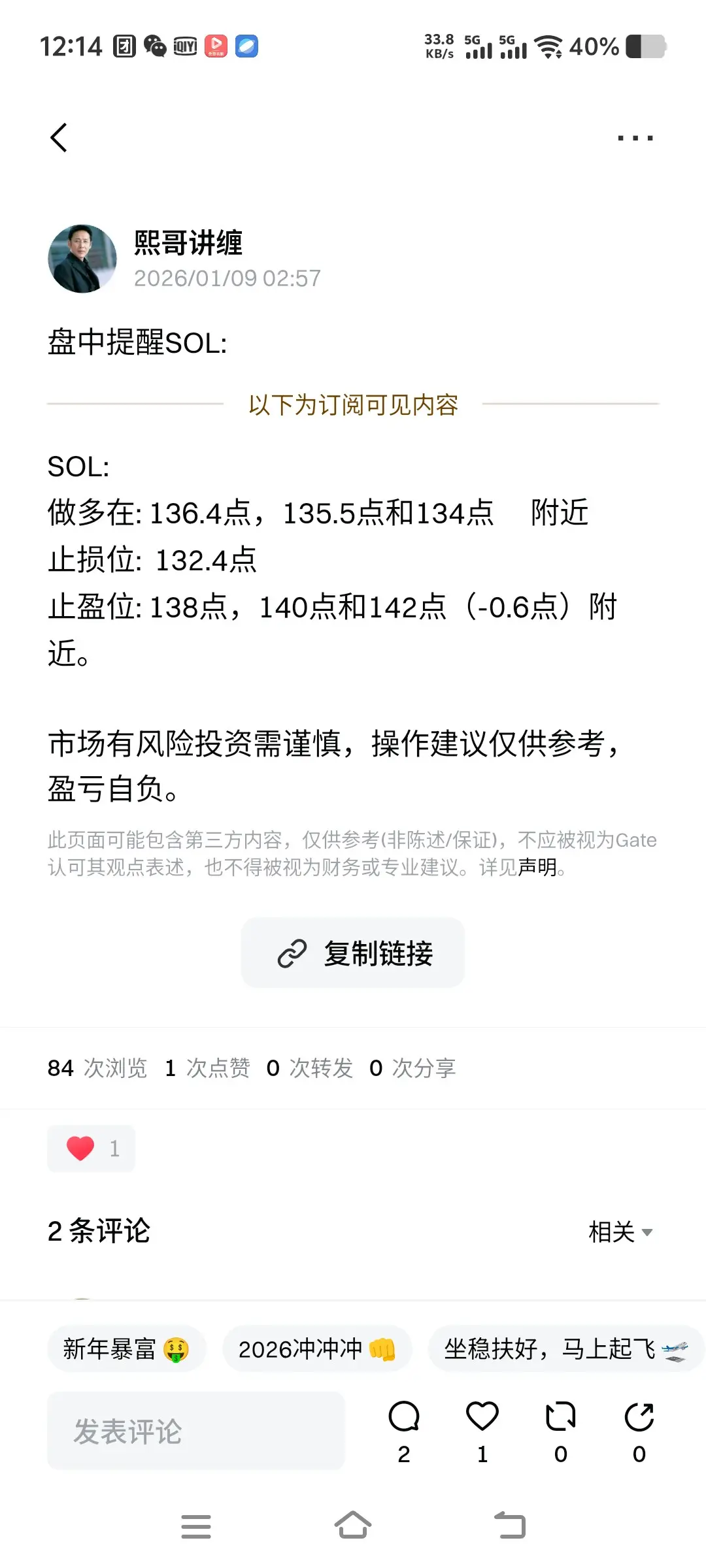This screenshot has width=706, height=1568.
Task: Tap the 复制链接 button to copy the link
Action: click(353, 953)
